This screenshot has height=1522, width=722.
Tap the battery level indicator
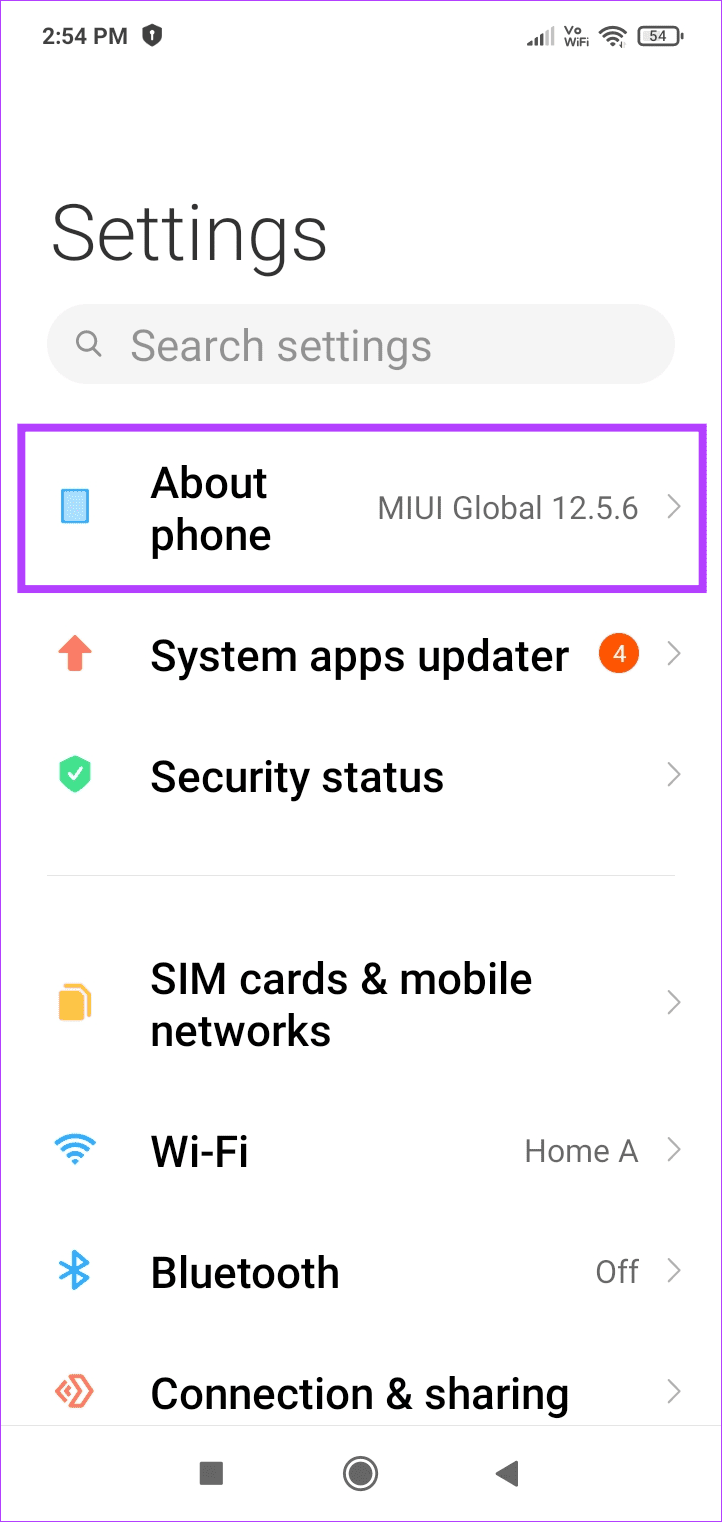(x=658, y=35)
